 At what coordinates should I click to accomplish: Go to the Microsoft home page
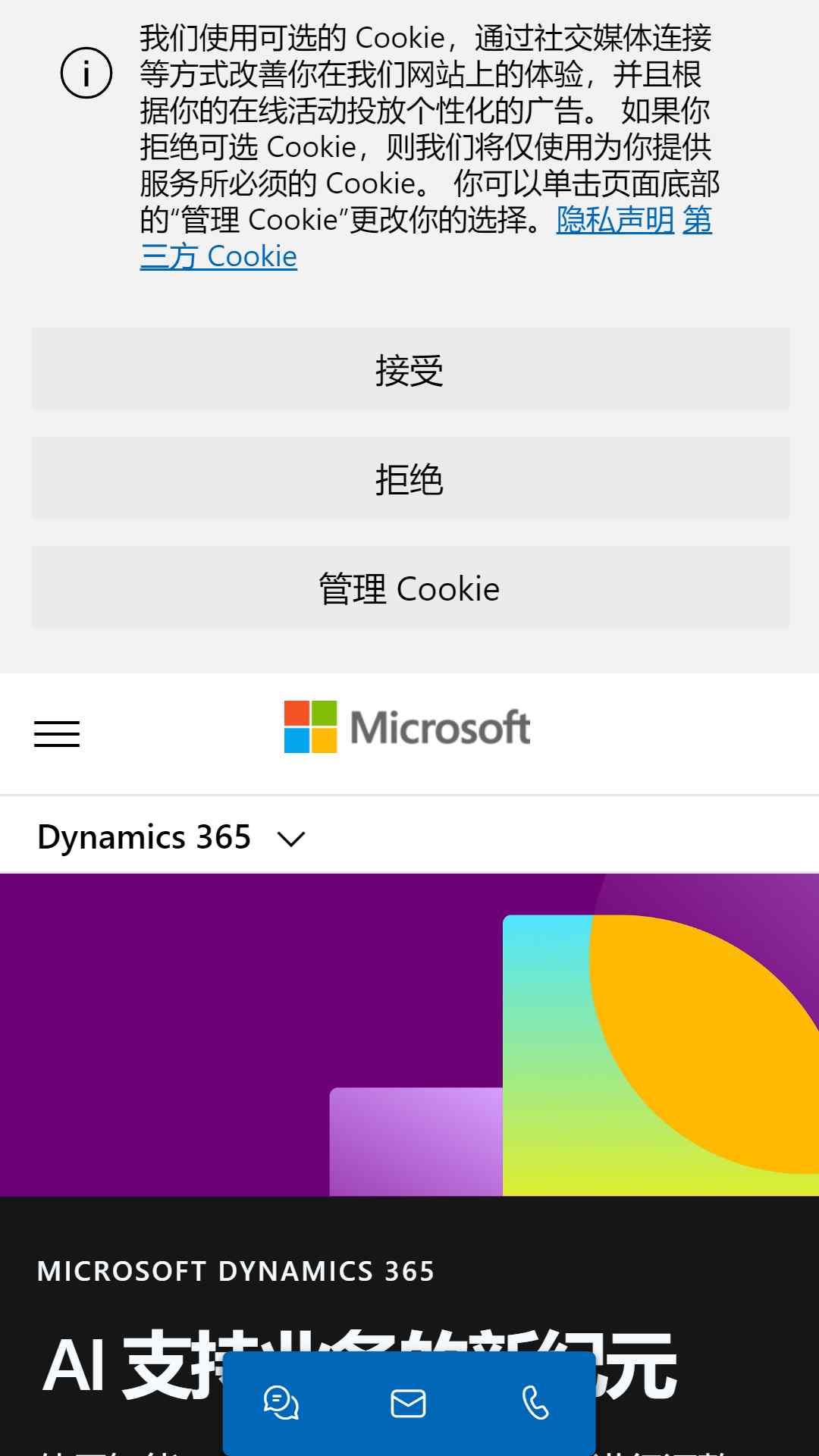pyautogui.click(x=407, y=727)
